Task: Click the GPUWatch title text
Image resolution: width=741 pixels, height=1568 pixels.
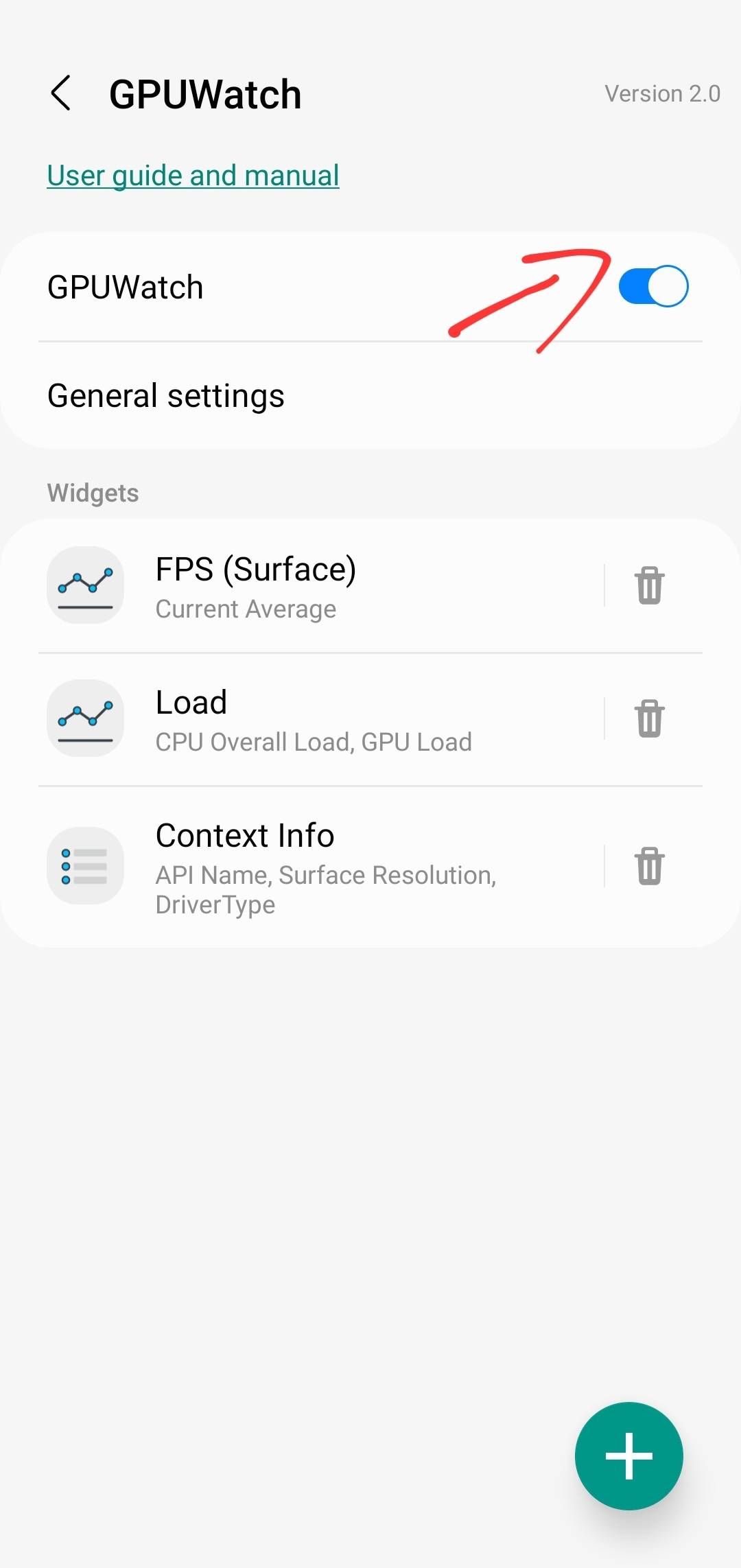Action: 205,93
